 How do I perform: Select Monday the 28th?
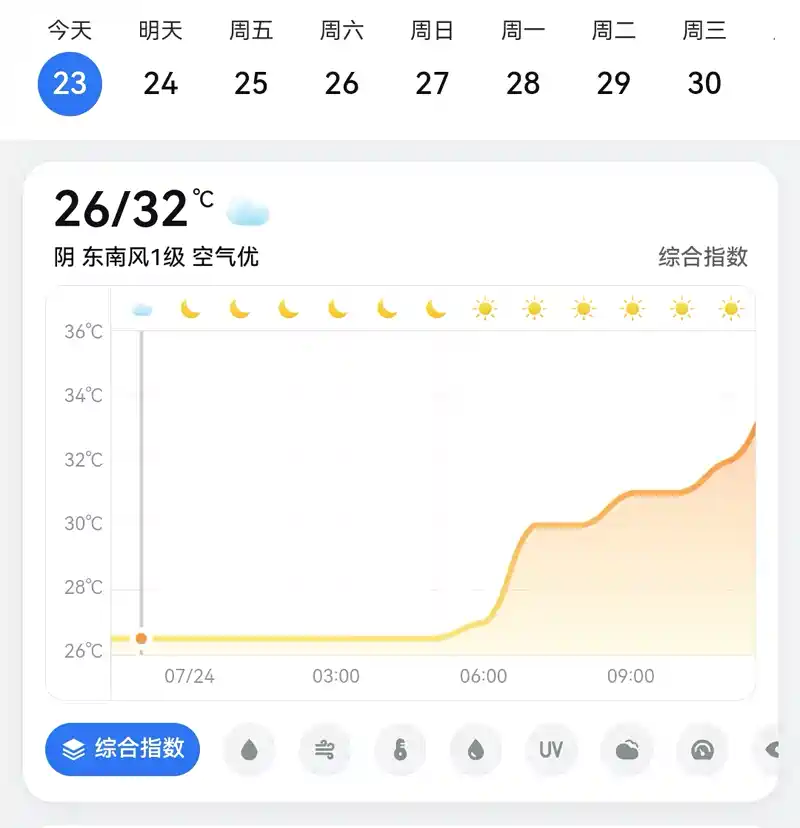pos(523,83)
